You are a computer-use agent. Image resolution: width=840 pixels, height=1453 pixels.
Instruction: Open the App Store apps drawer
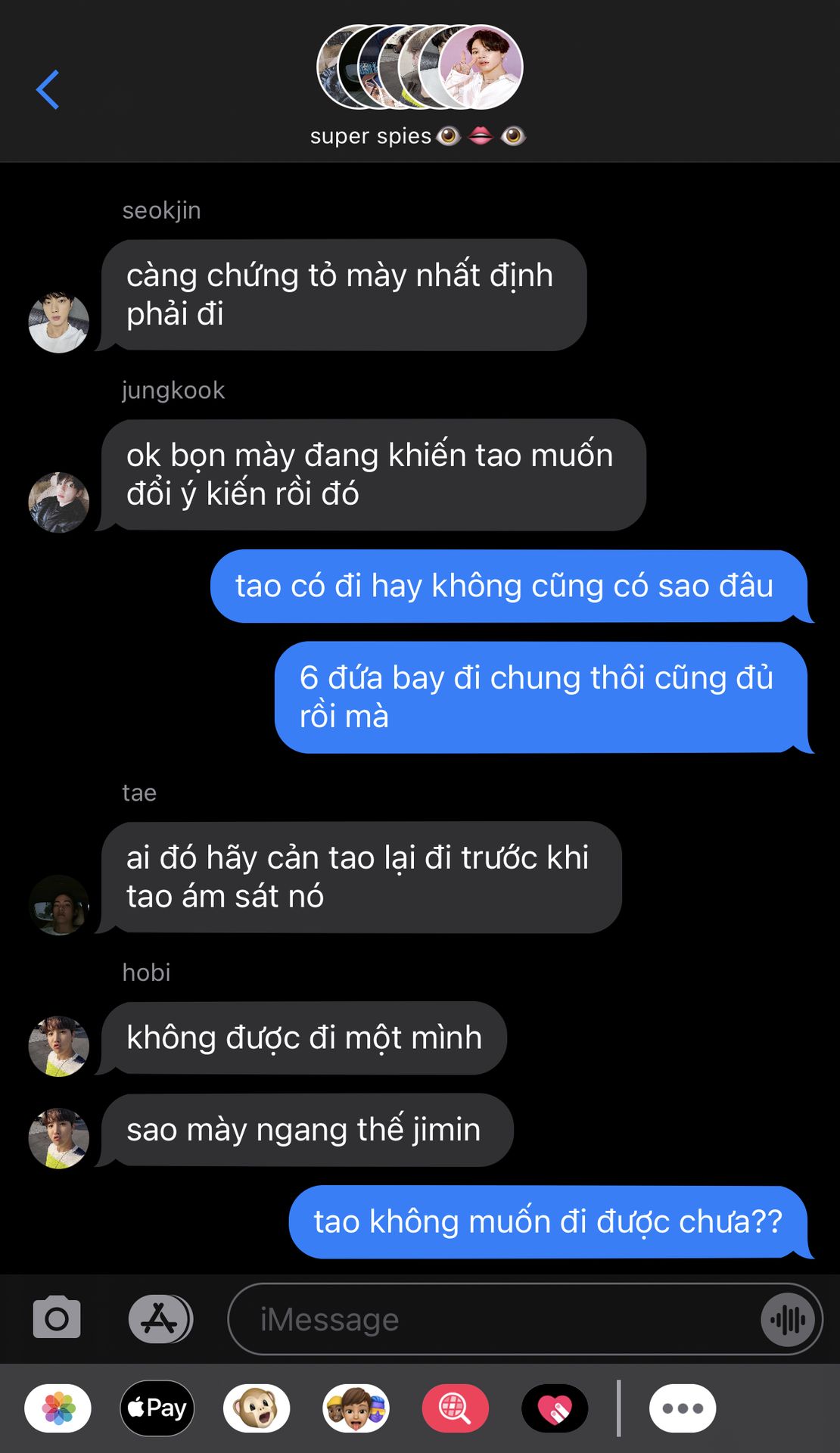160,1319
